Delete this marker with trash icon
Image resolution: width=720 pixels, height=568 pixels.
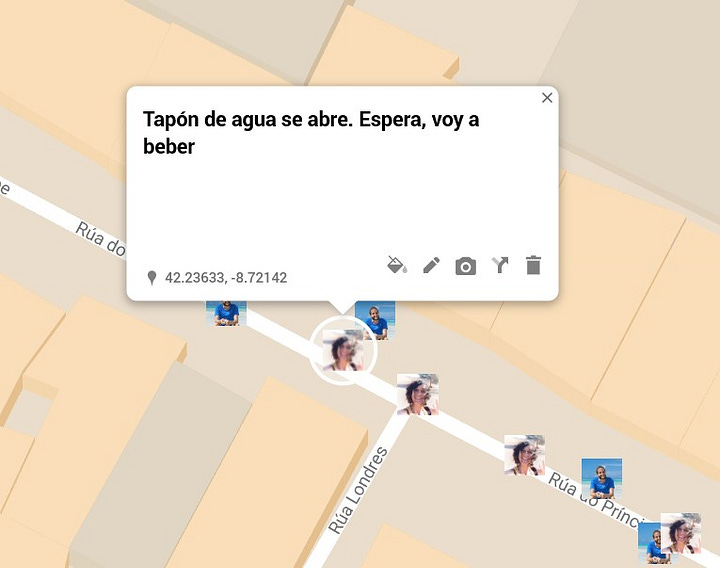(534, 265)
